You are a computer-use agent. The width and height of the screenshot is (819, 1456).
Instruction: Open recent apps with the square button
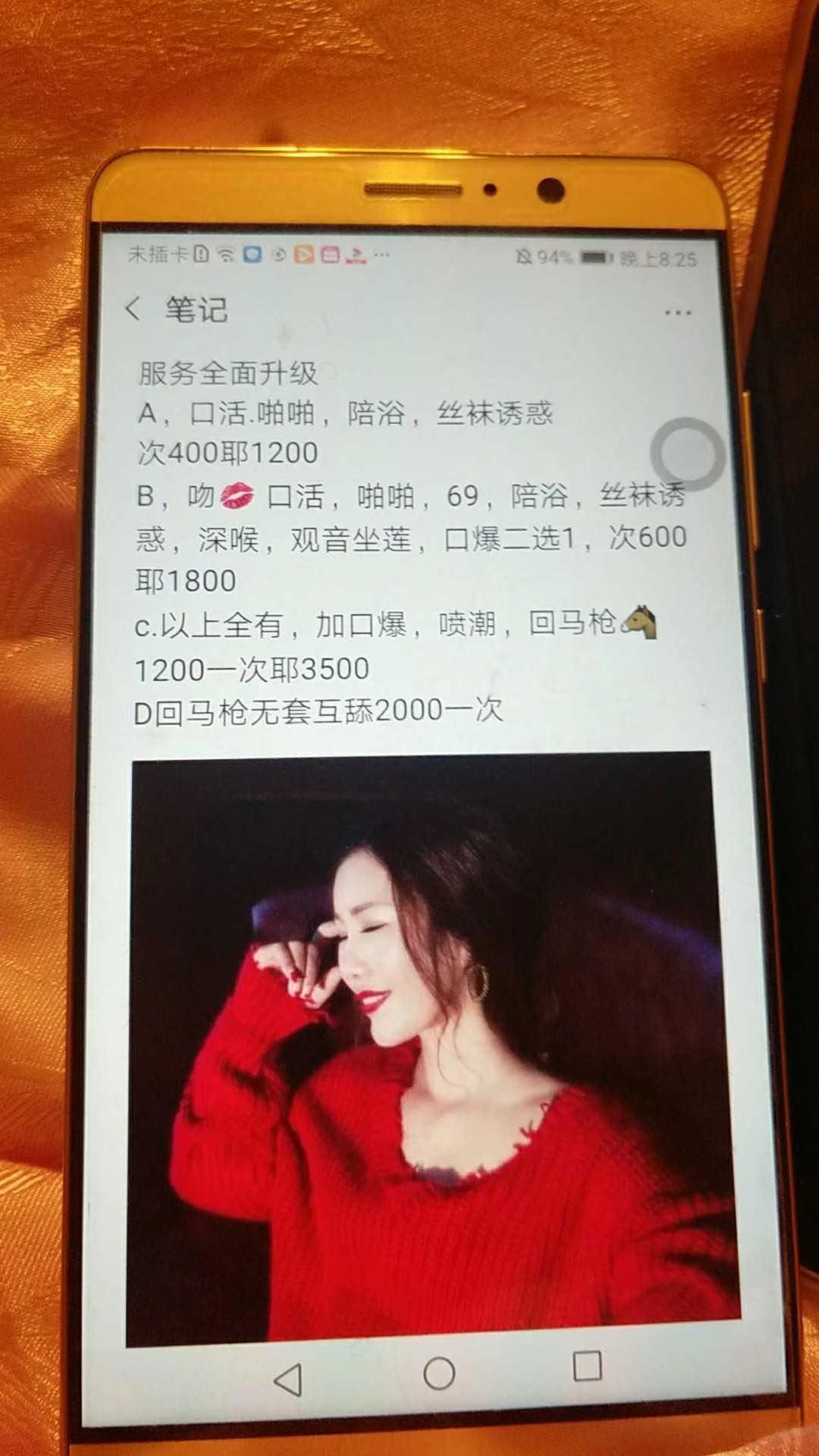[587, 1366]
